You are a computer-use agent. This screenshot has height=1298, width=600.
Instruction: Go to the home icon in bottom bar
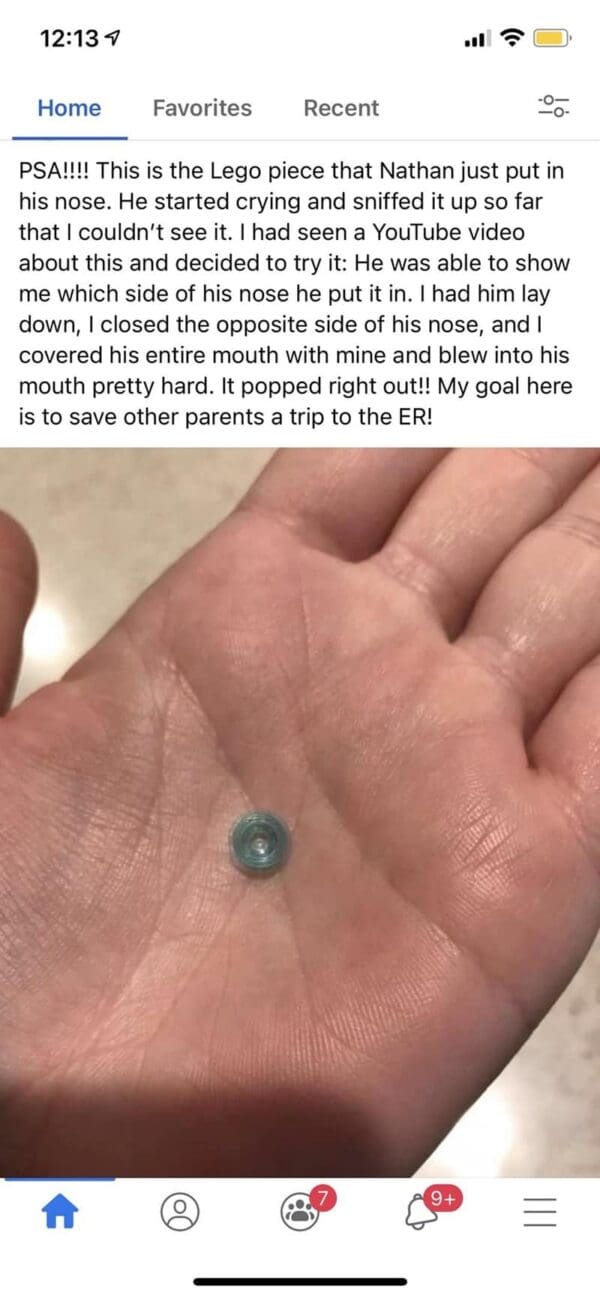(59, 1213)
